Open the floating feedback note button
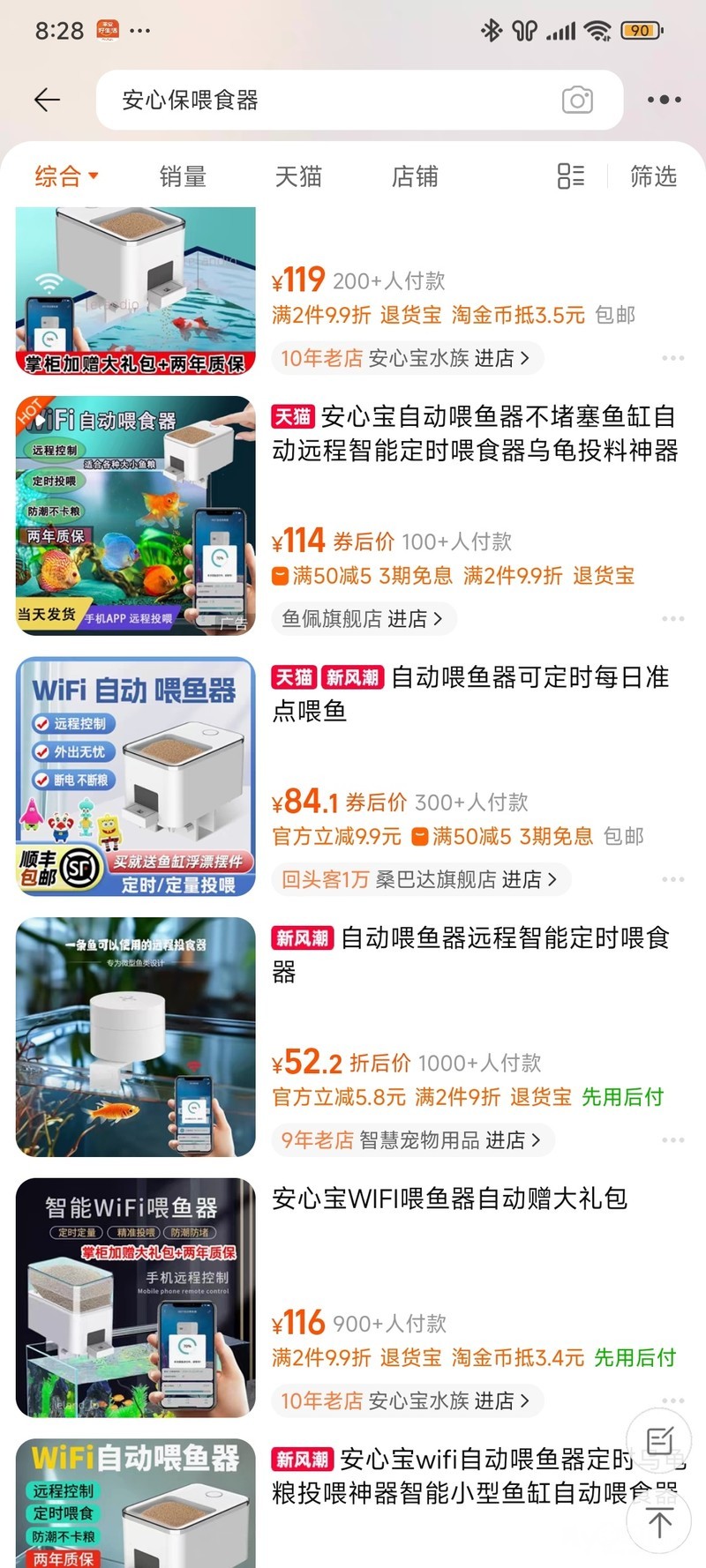706x1568 pixels. (659, 1442)
